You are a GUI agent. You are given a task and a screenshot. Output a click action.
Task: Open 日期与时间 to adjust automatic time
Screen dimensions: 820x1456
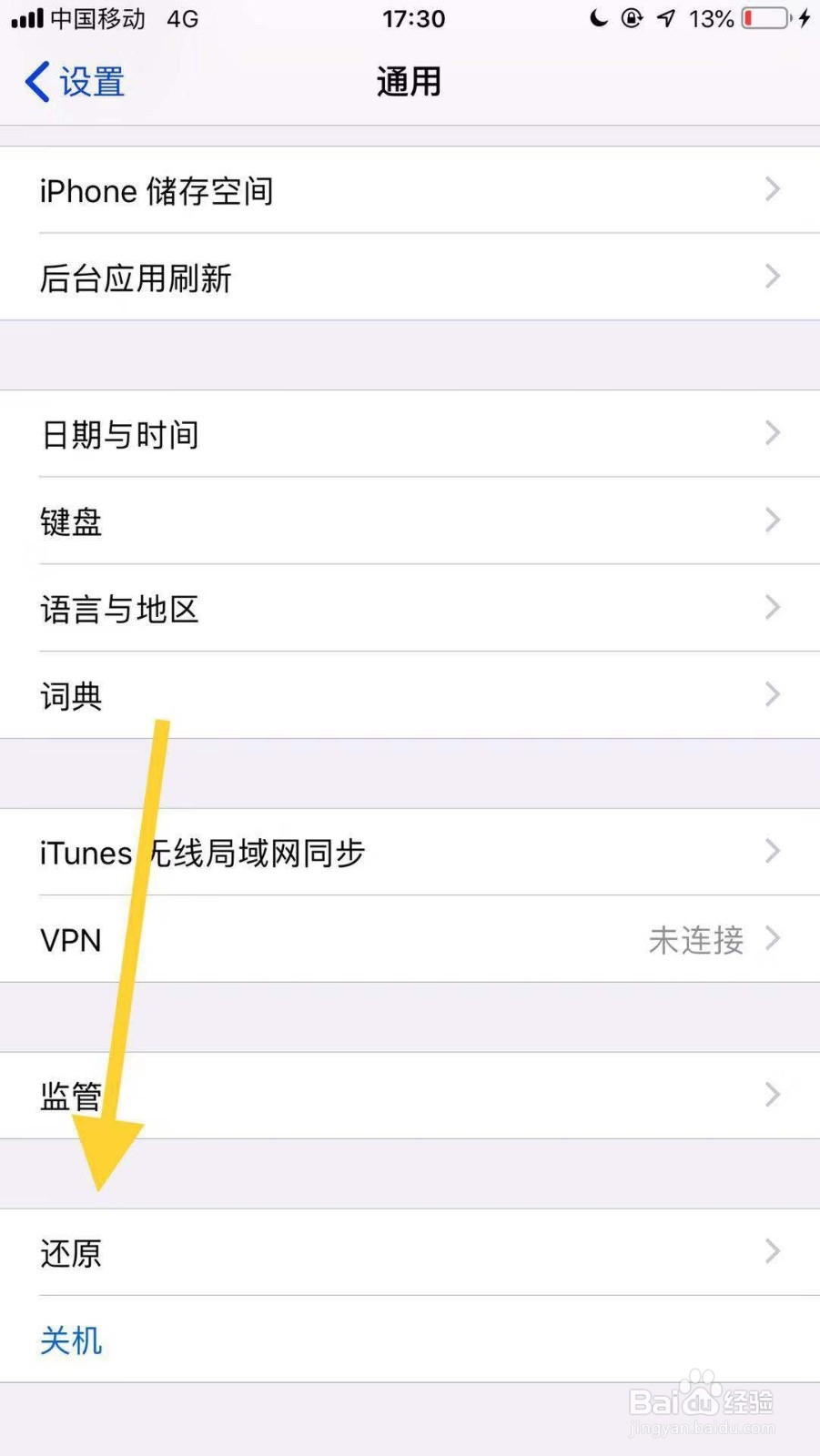pyautogui.click(x=410, y=434)
